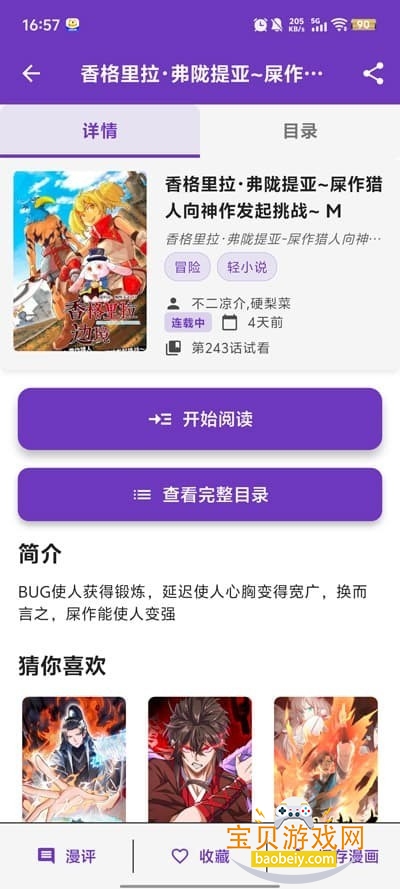Image resolution: width=400 pixels, height=889 pixels.
Task: Open the red-haired recommended comic cover
Action: (x=200, y=760)
